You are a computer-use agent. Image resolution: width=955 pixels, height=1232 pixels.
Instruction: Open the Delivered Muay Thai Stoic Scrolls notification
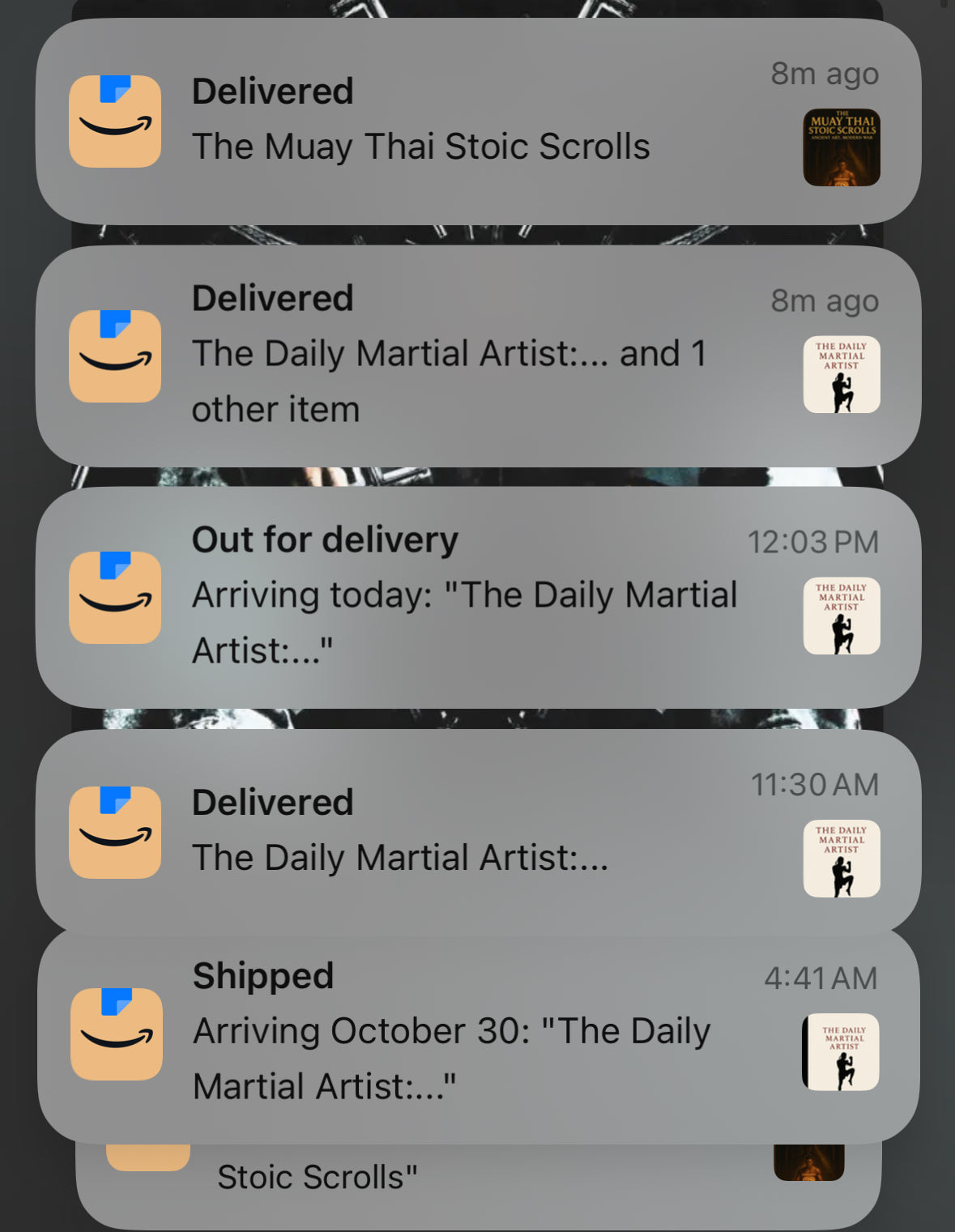pos(478,121)
